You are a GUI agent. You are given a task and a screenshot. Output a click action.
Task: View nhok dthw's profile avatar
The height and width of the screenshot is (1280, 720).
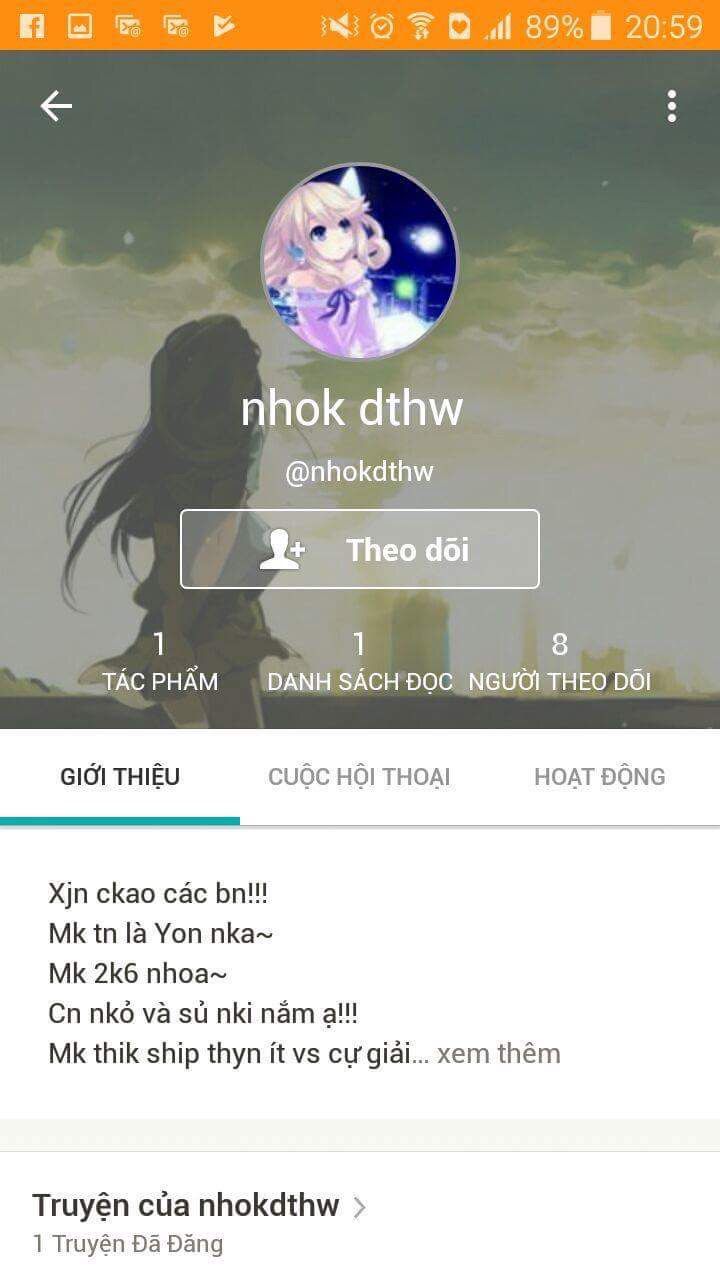[360, 261]
